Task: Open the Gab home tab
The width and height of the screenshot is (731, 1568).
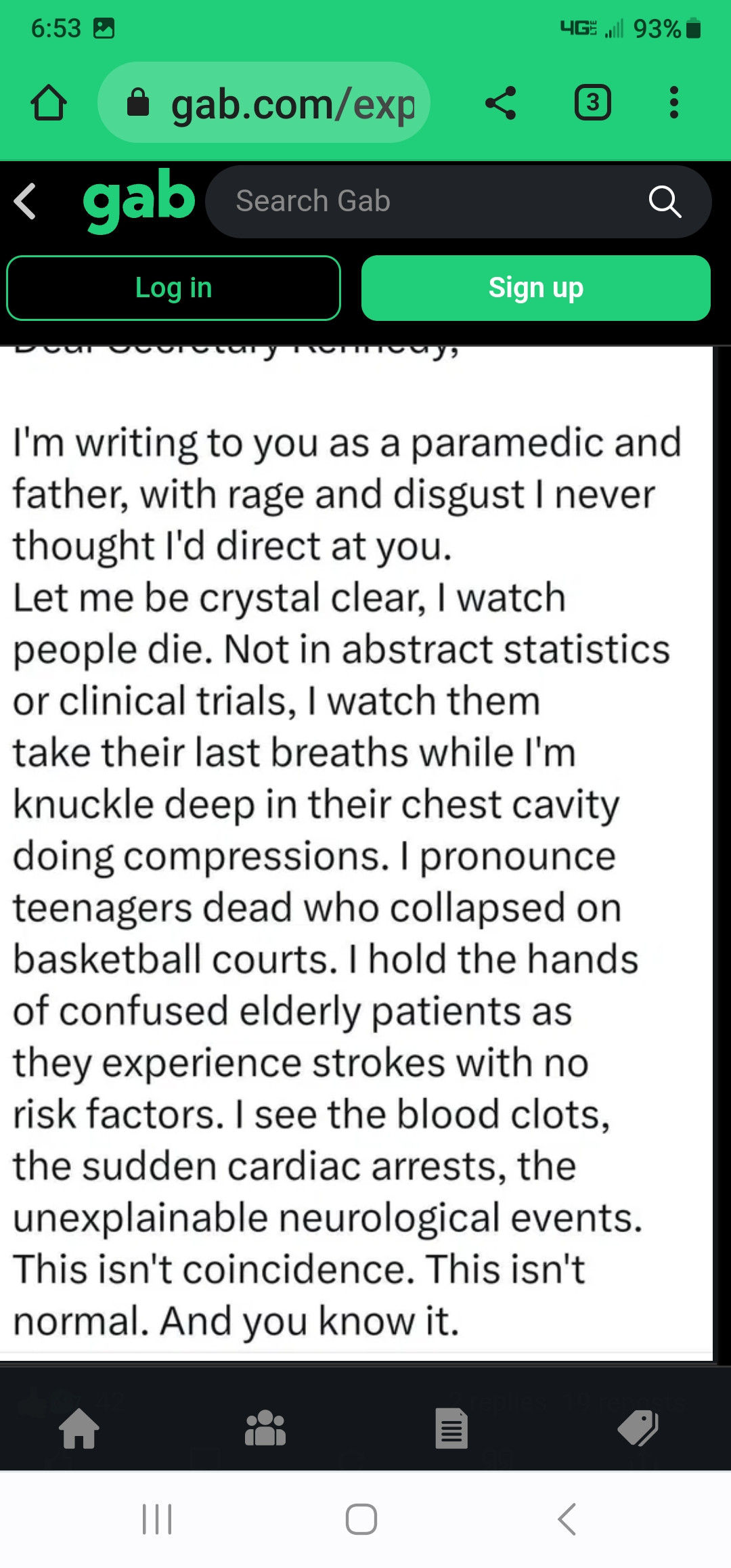Action: (79, 1428)
